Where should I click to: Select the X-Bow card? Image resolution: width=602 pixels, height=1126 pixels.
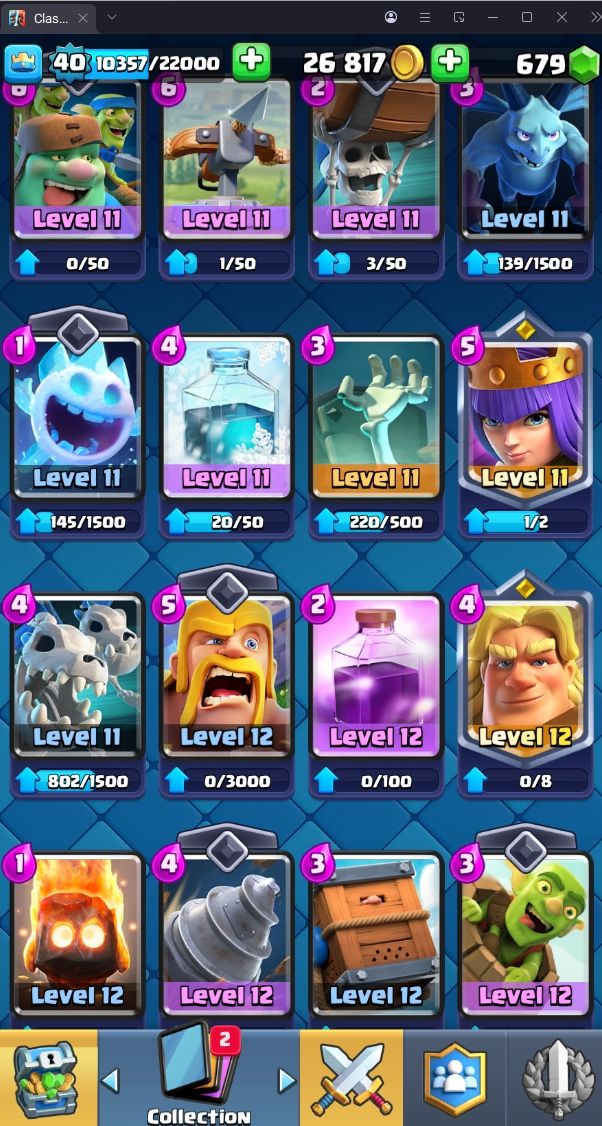pyautogui.click(x=227, y=165)
